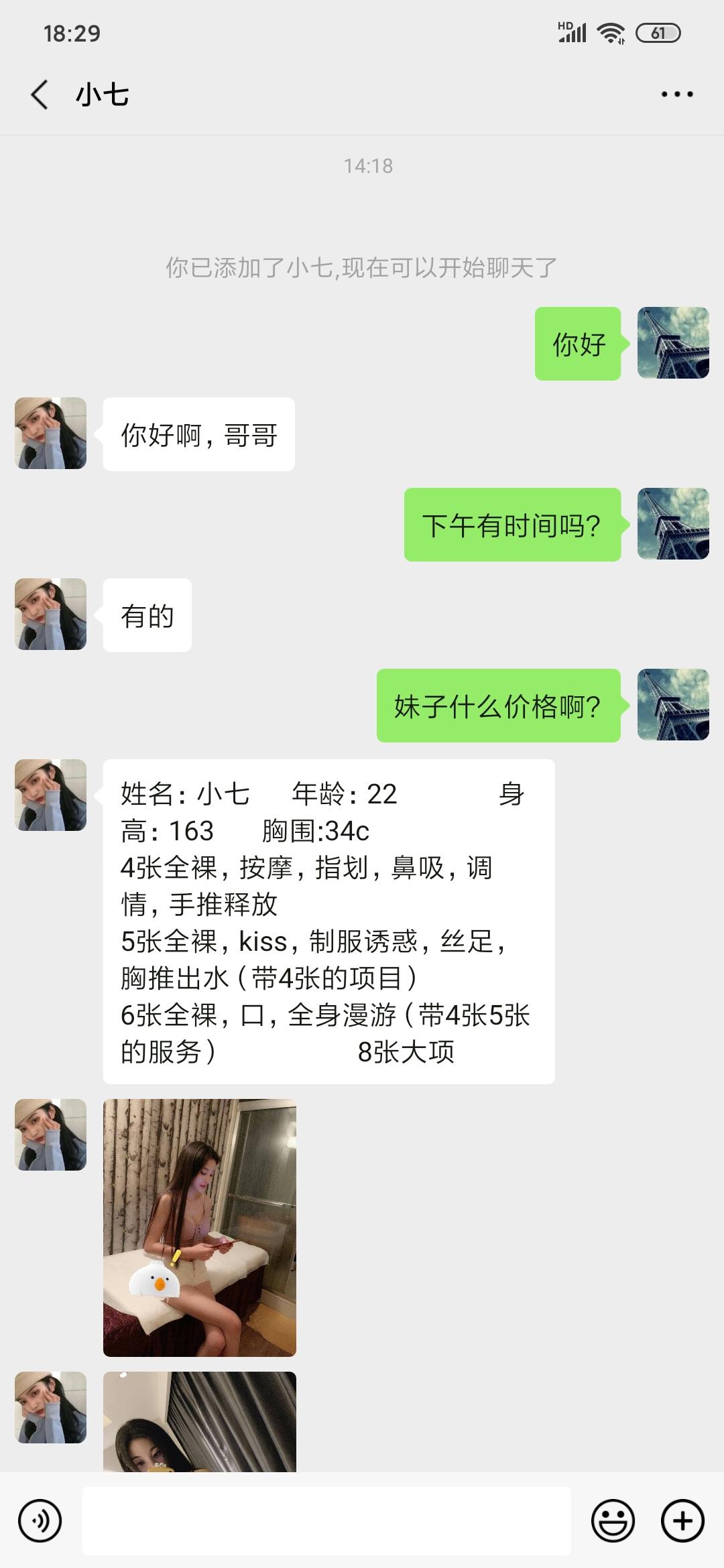Click the back chevron to exit chat
Viewport: 724px width, 1568px height.
coord(38,94)
